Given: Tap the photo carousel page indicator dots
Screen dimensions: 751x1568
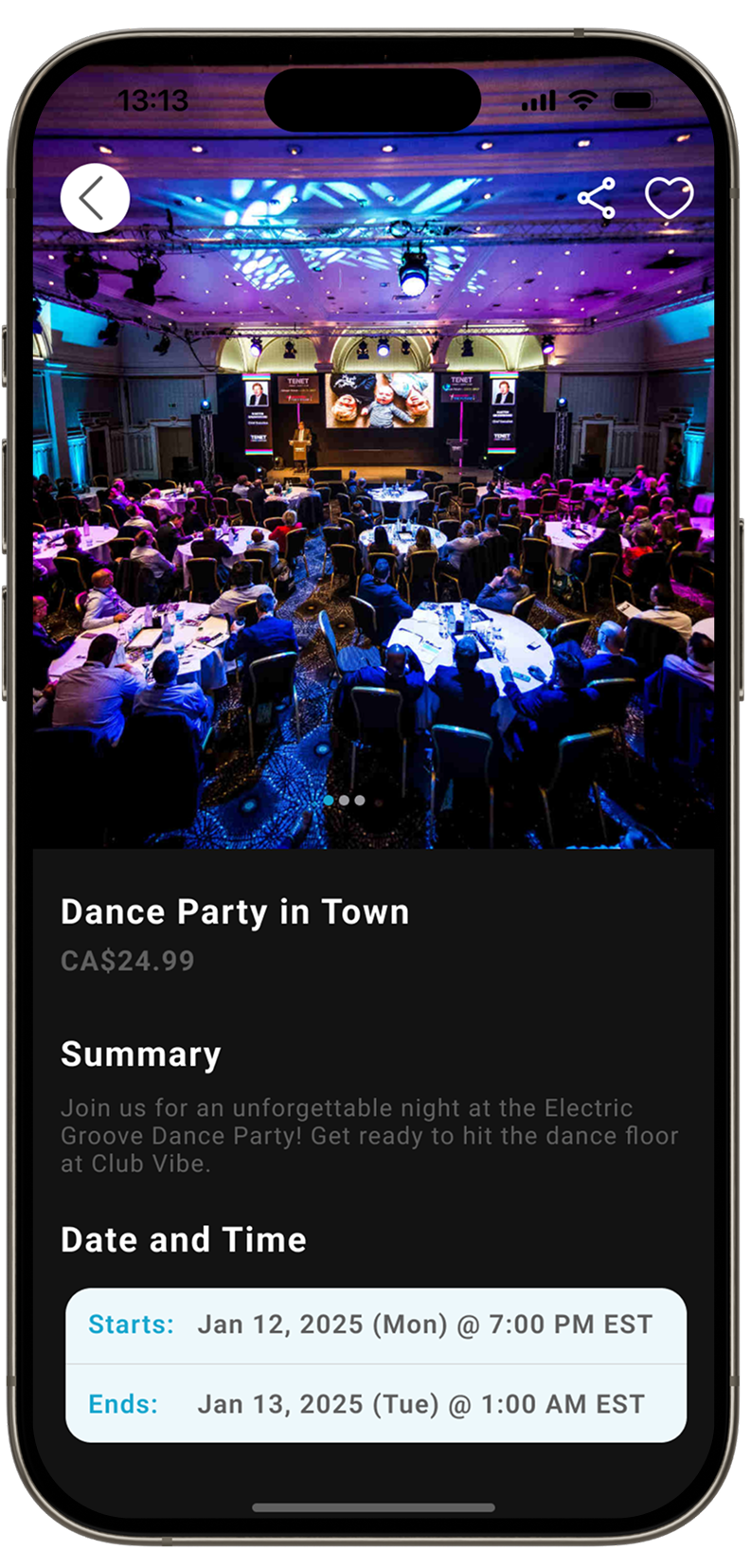Looking at the screenshot, I should pos(351,801).
